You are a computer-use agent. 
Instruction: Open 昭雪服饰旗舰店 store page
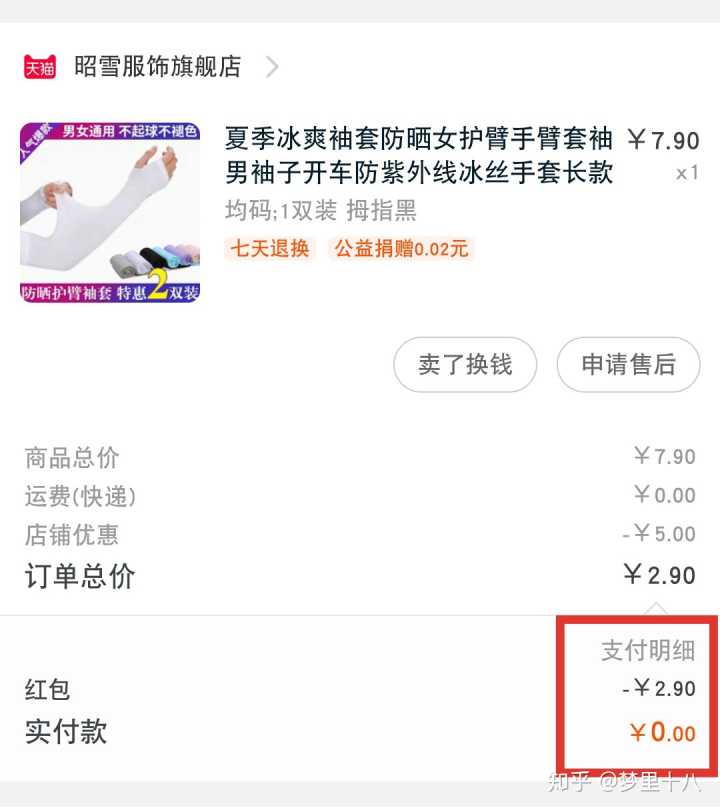coord(158,67)
